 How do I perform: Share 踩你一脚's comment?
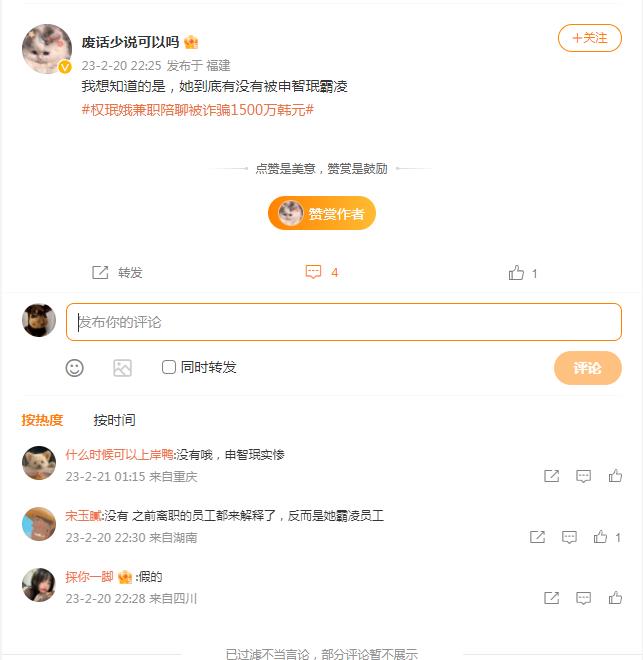pyautogui.click(x=551, y=598)
